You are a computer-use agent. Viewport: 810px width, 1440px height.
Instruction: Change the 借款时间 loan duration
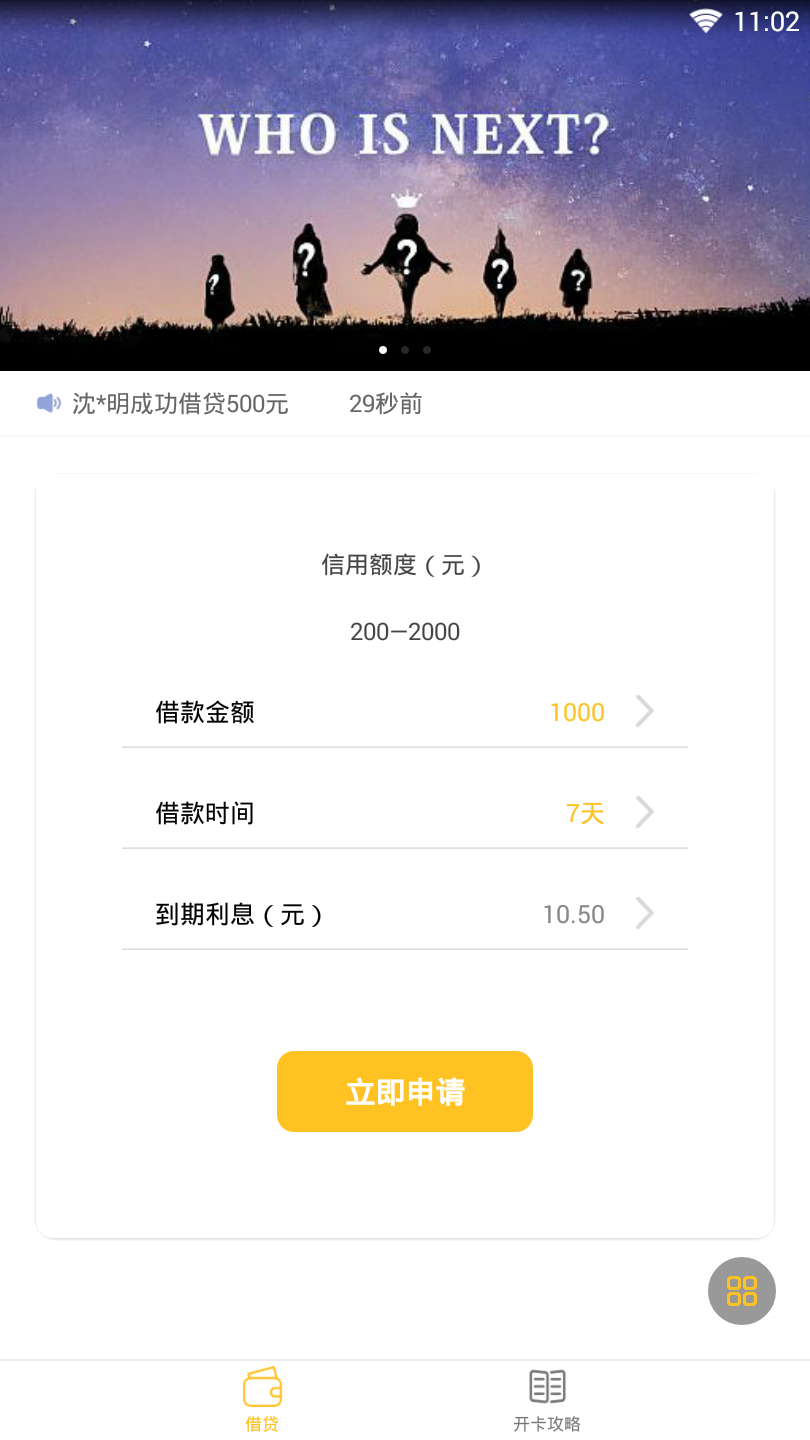405,813
